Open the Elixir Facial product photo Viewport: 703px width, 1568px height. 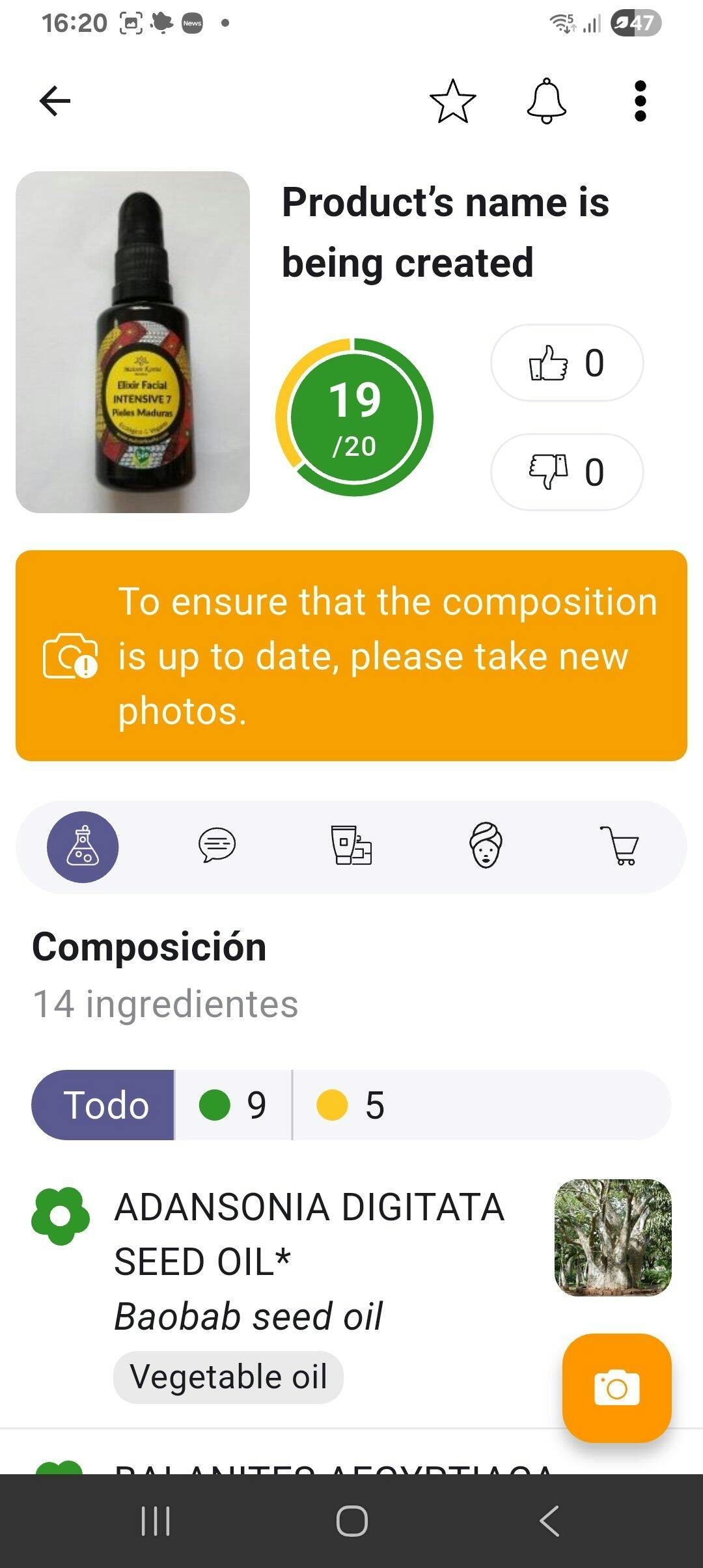(133, 342)
